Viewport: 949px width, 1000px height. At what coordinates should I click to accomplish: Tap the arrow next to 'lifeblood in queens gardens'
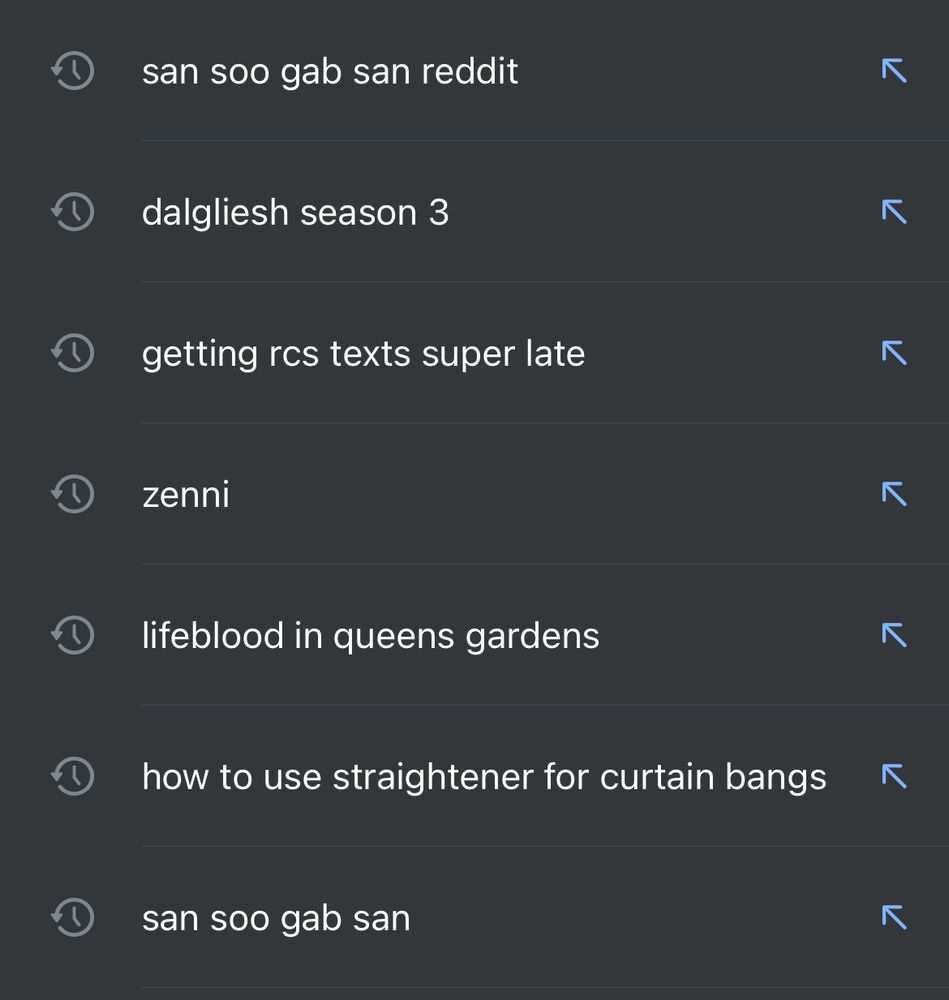point(893,634)
